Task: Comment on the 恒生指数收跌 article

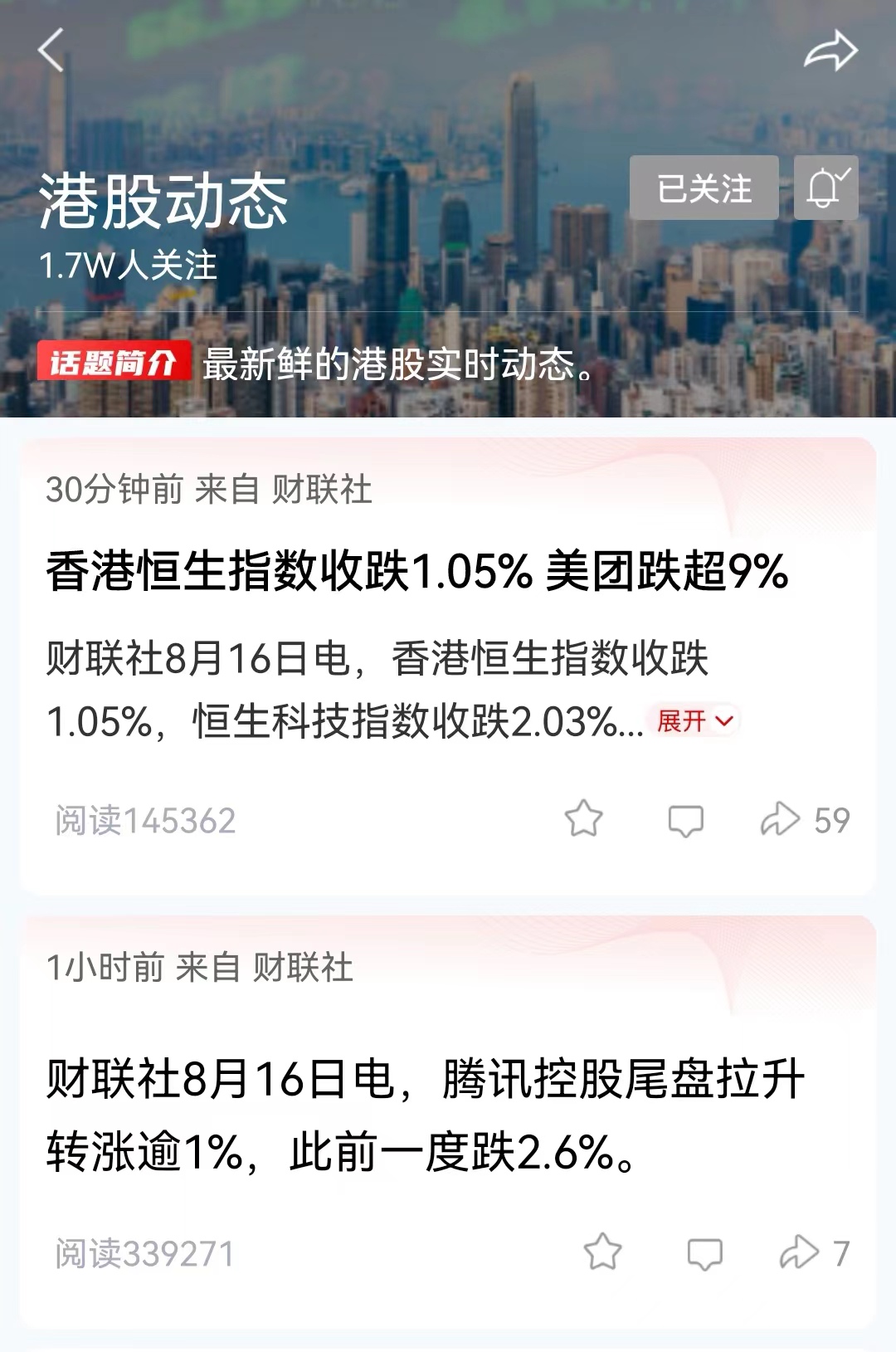Action: (x=686, y=820)
